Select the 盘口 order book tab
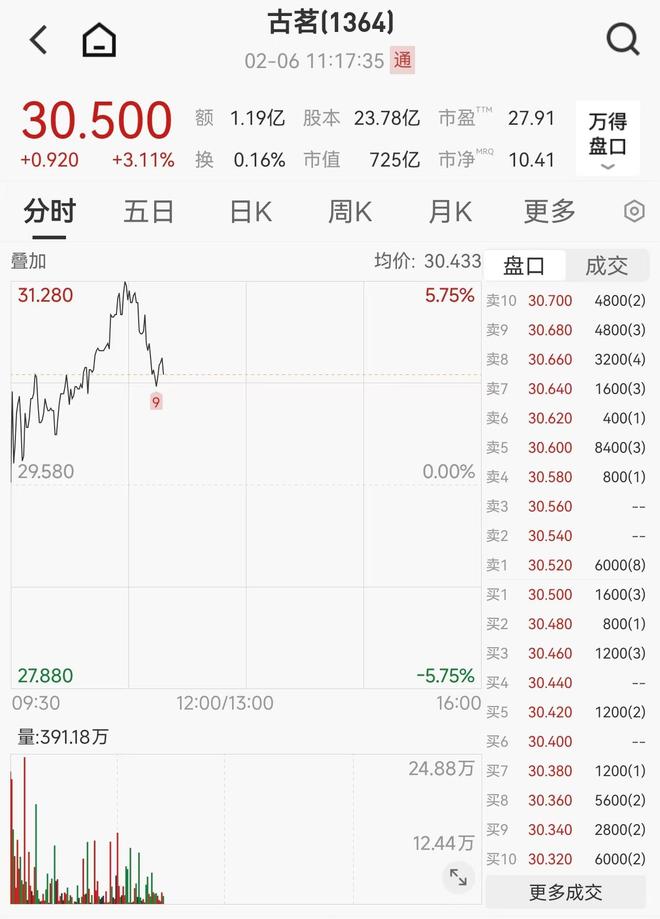660x919 pixels. pos(524,266)
